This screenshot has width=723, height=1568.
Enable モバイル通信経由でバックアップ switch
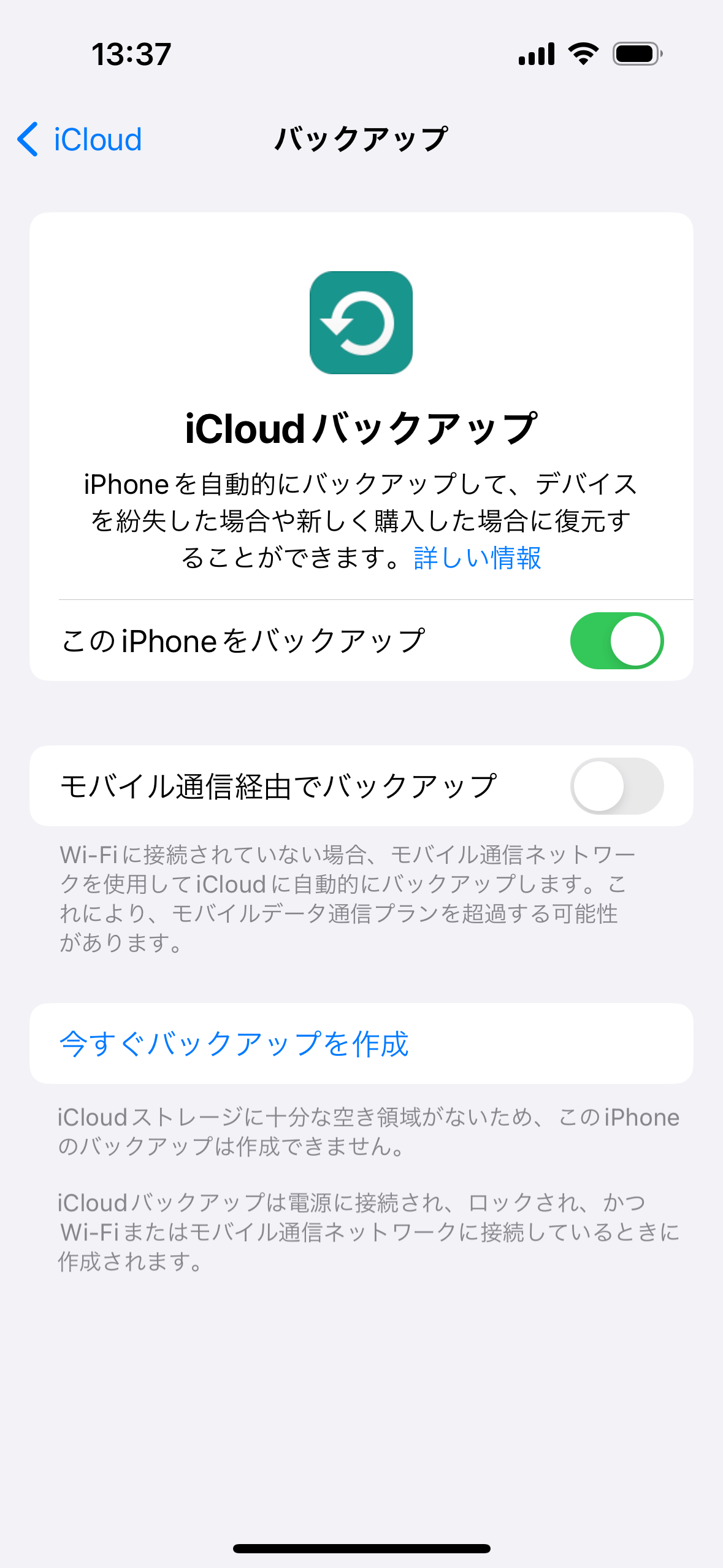[616, 786]
